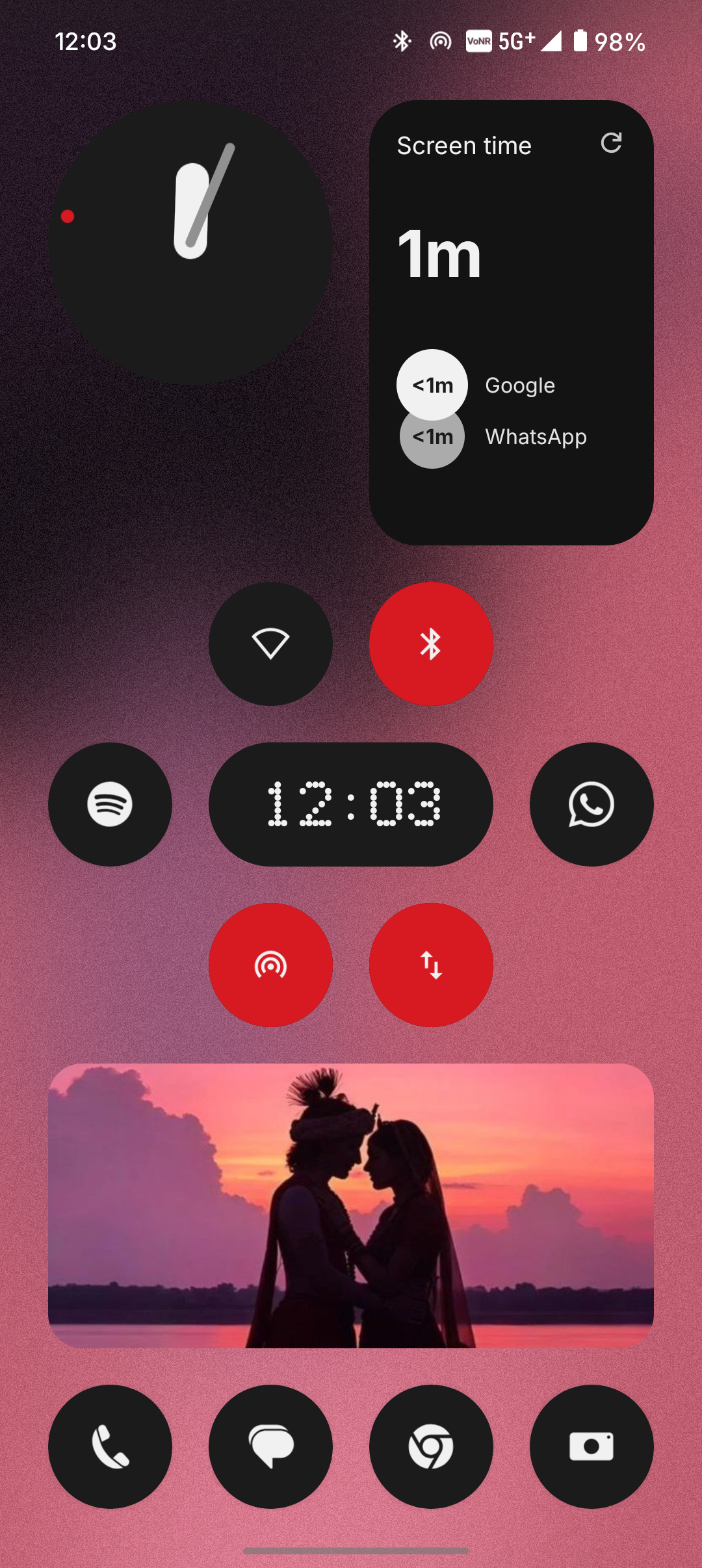702x1568 pixels.
Task: Open the Camera app
Action: [x=591, y=1446]
